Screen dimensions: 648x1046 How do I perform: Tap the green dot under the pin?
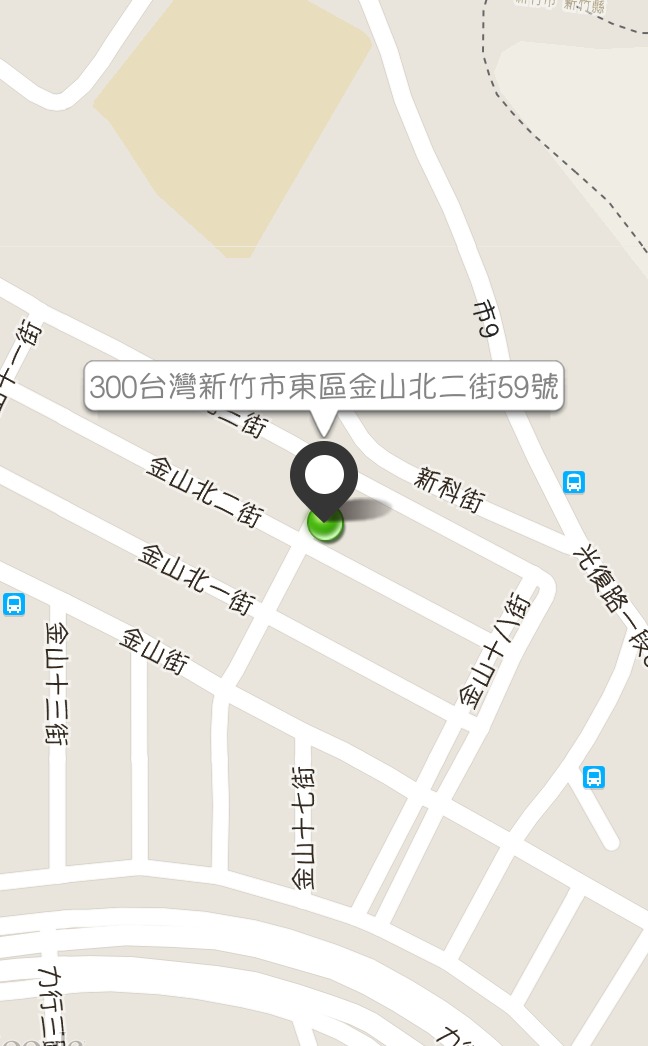[326, 525]
